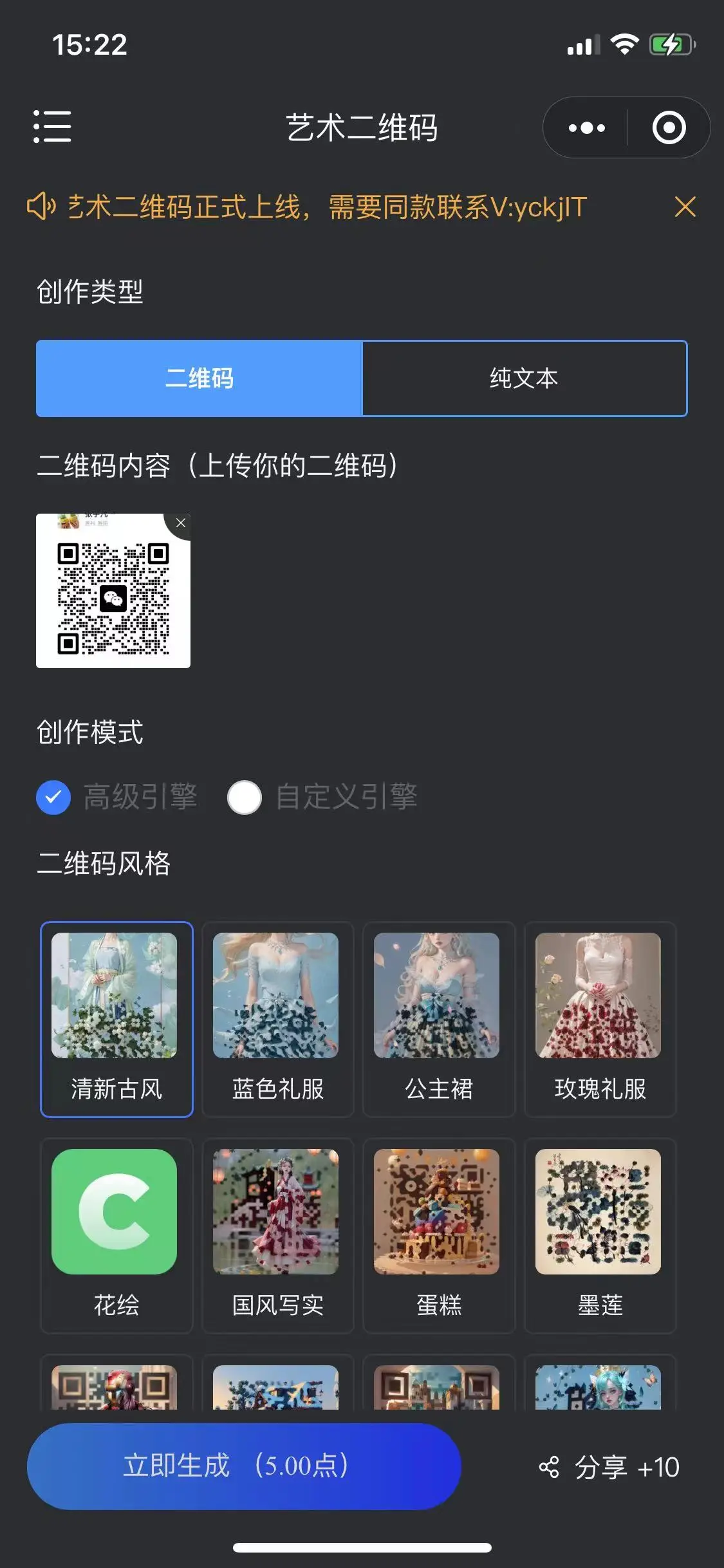
Task: Choose the 蓝色礼服 style
Action: coord(277,1019)
